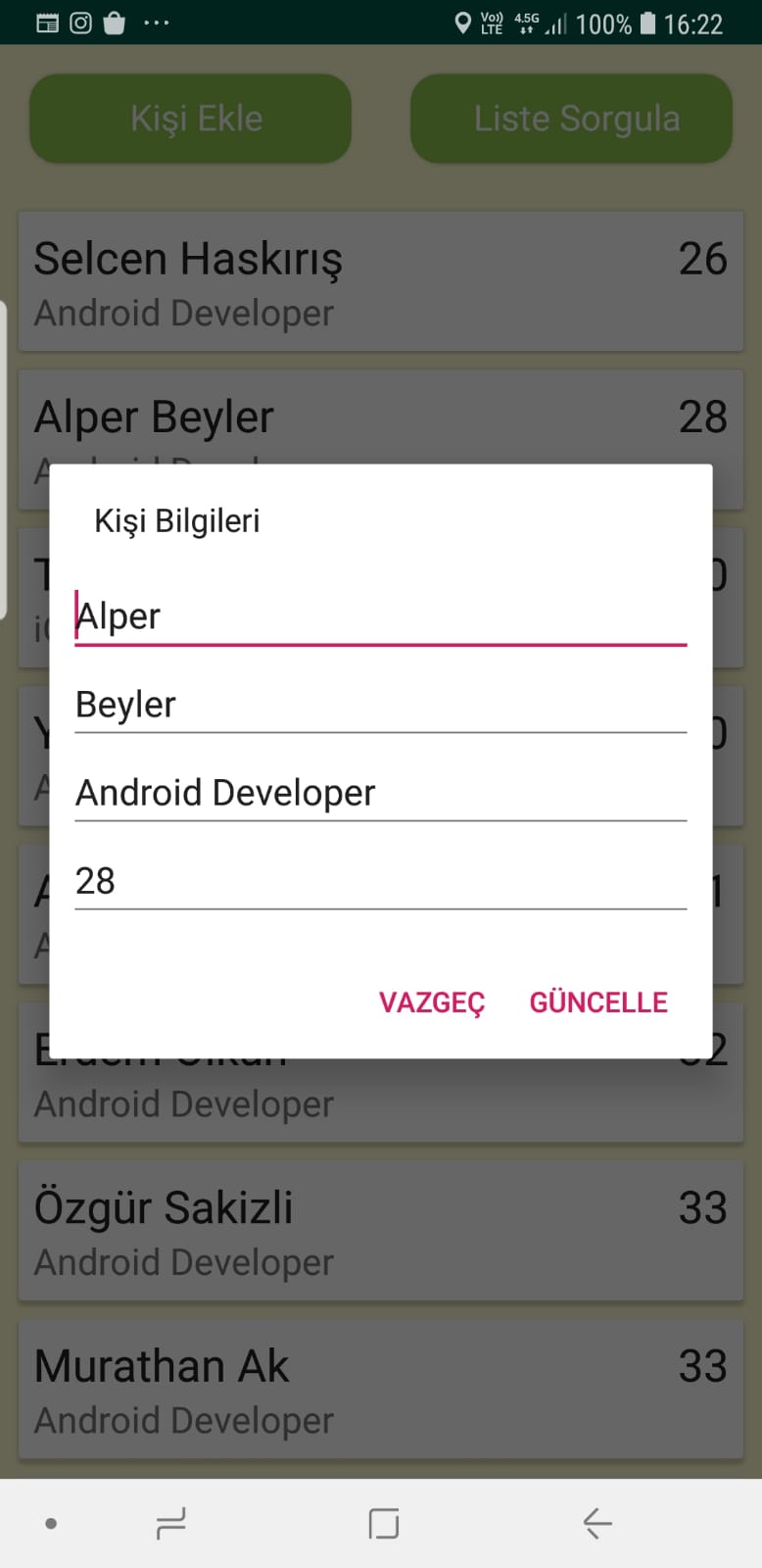Cancel the dialog with VAZGEÇ
The height and width of the screenshot is (1568, 762).
(432, 1003)
